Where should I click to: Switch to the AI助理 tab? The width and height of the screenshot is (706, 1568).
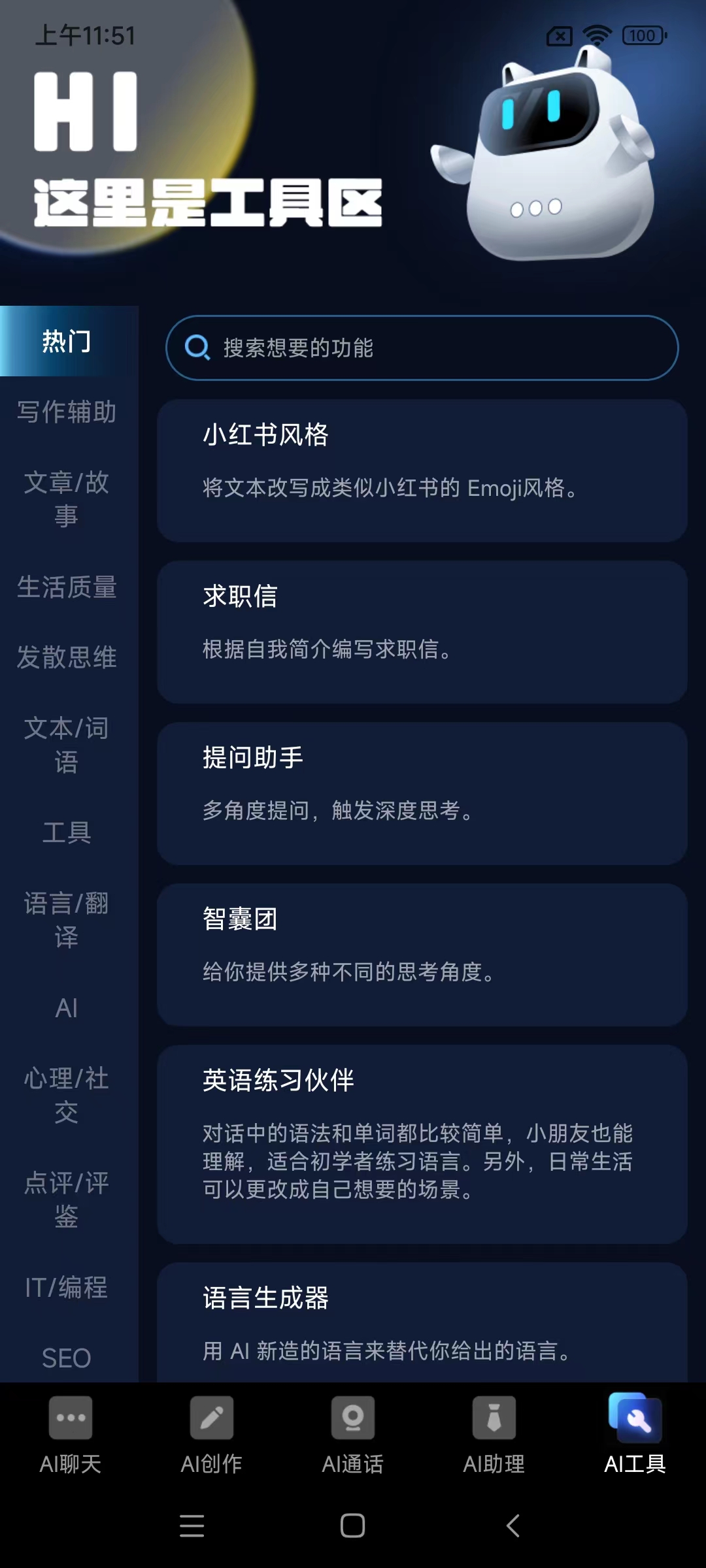click(x=494, y=1435)
